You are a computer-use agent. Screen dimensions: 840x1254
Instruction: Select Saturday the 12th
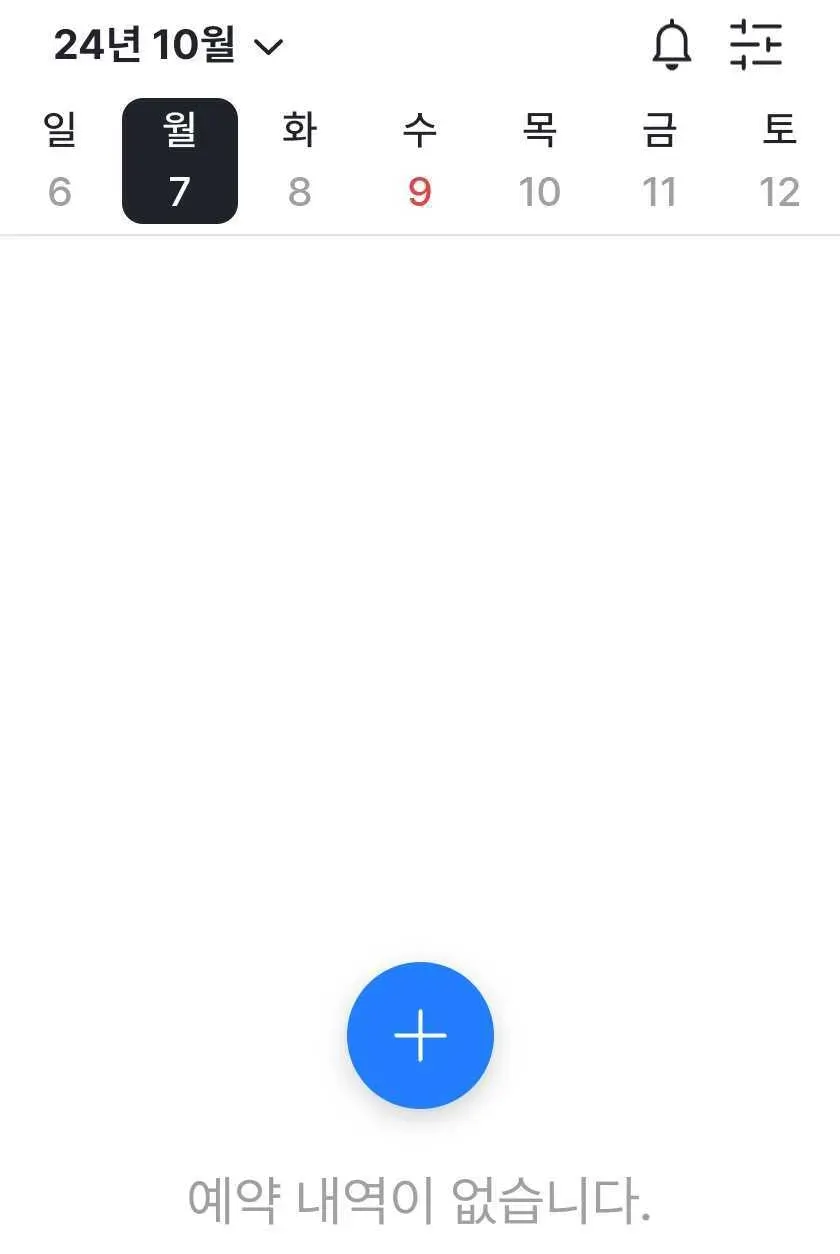click(x=780, y=162)
